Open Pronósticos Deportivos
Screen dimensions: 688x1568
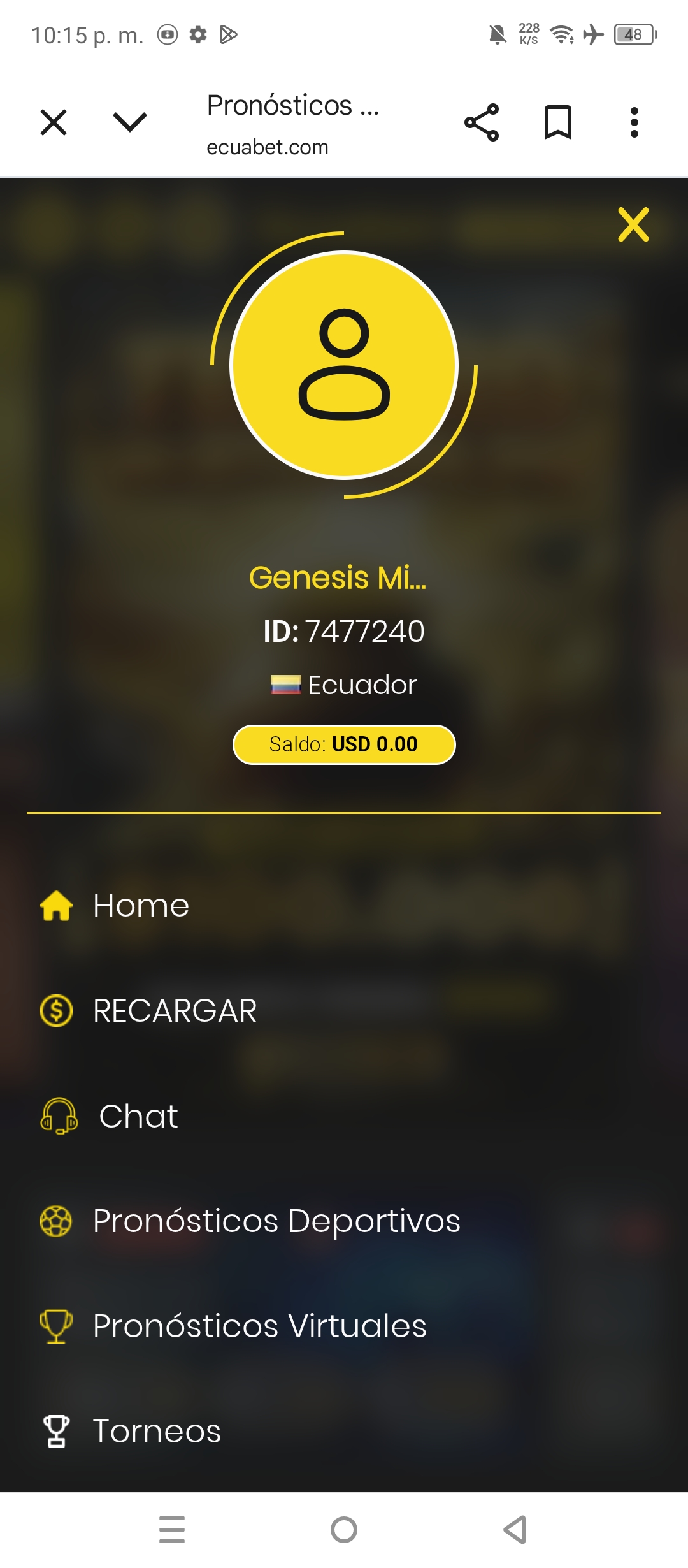coord(276,1221)
